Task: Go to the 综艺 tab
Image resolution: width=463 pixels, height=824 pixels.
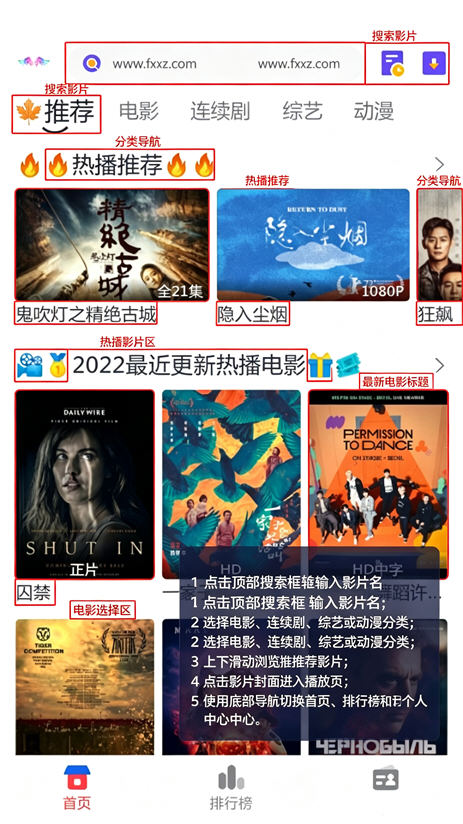Action: pos(302,111)
